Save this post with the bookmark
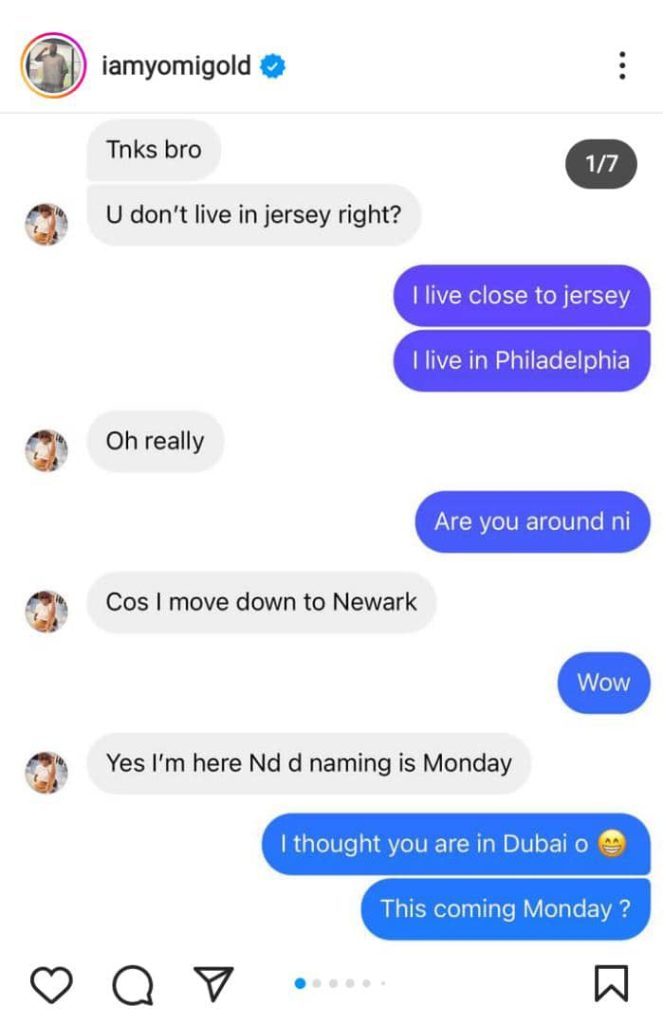This screenshot has width=663, height=1024. (611, 984)
